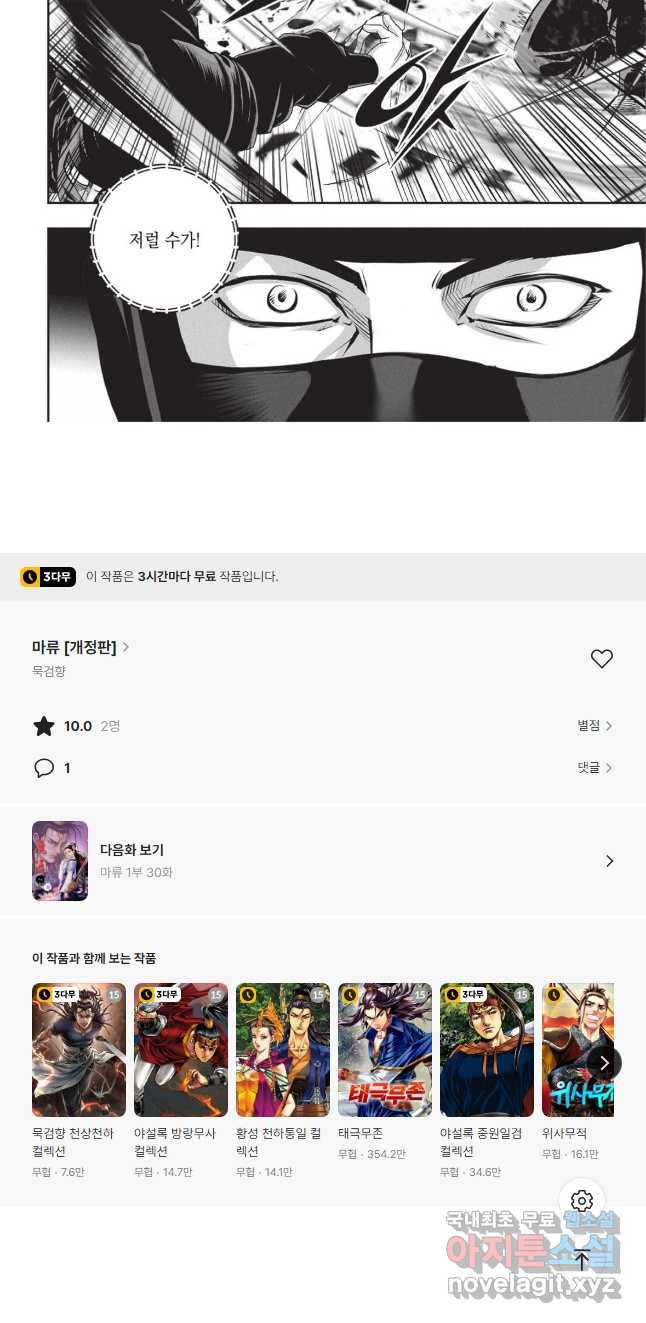Open the 마류 [개정판] title page

(x=81, y=647)
